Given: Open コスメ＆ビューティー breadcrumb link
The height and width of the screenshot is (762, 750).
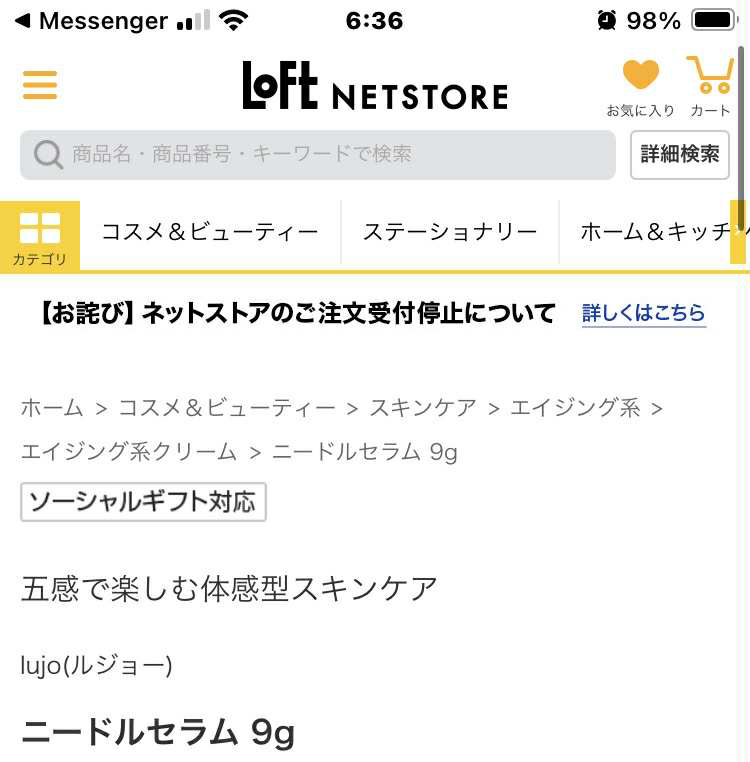Looking at the screenshot, I should click(227, 408).
